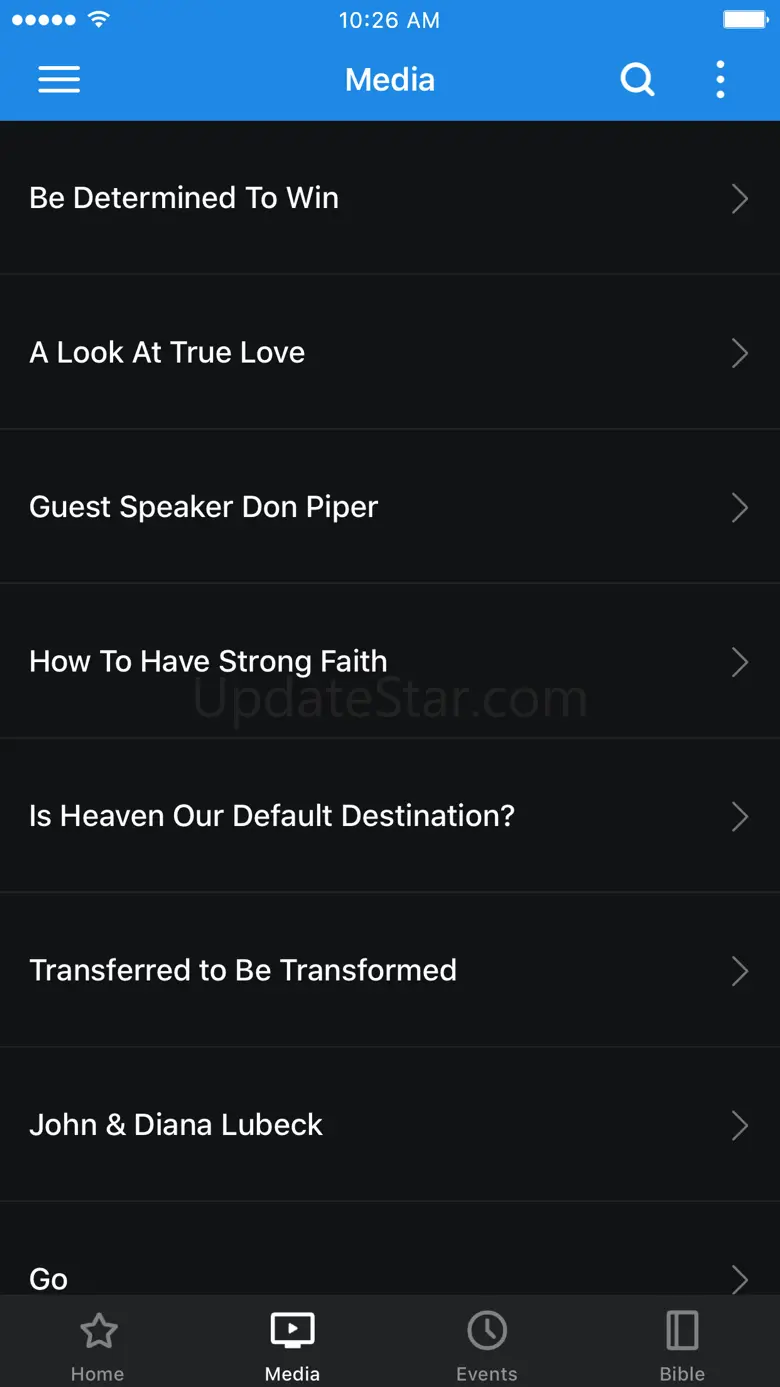Open the hamburger drawer menu
780x1387 pixels.
pyautogui.click(x=59, y=80)
